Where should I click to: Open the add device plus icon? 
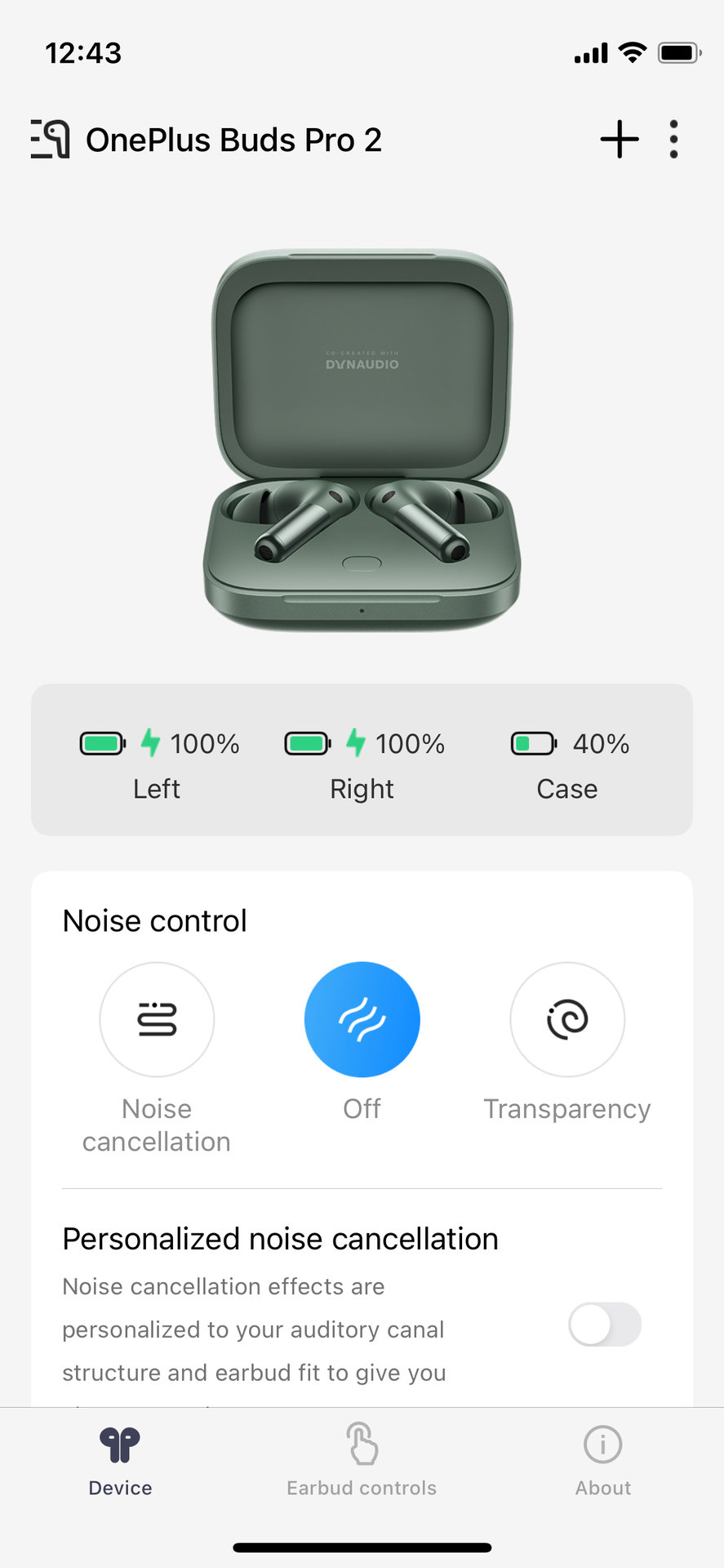coord(619,139)
